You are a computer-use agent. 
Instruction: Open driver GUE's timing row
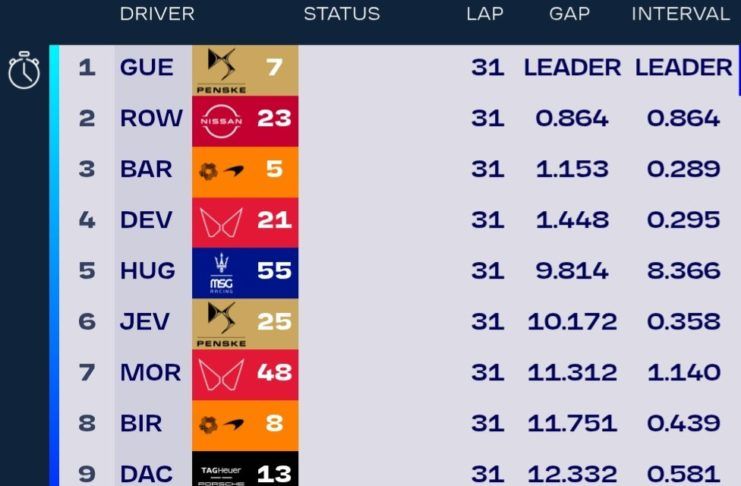[x=146, y=68]
